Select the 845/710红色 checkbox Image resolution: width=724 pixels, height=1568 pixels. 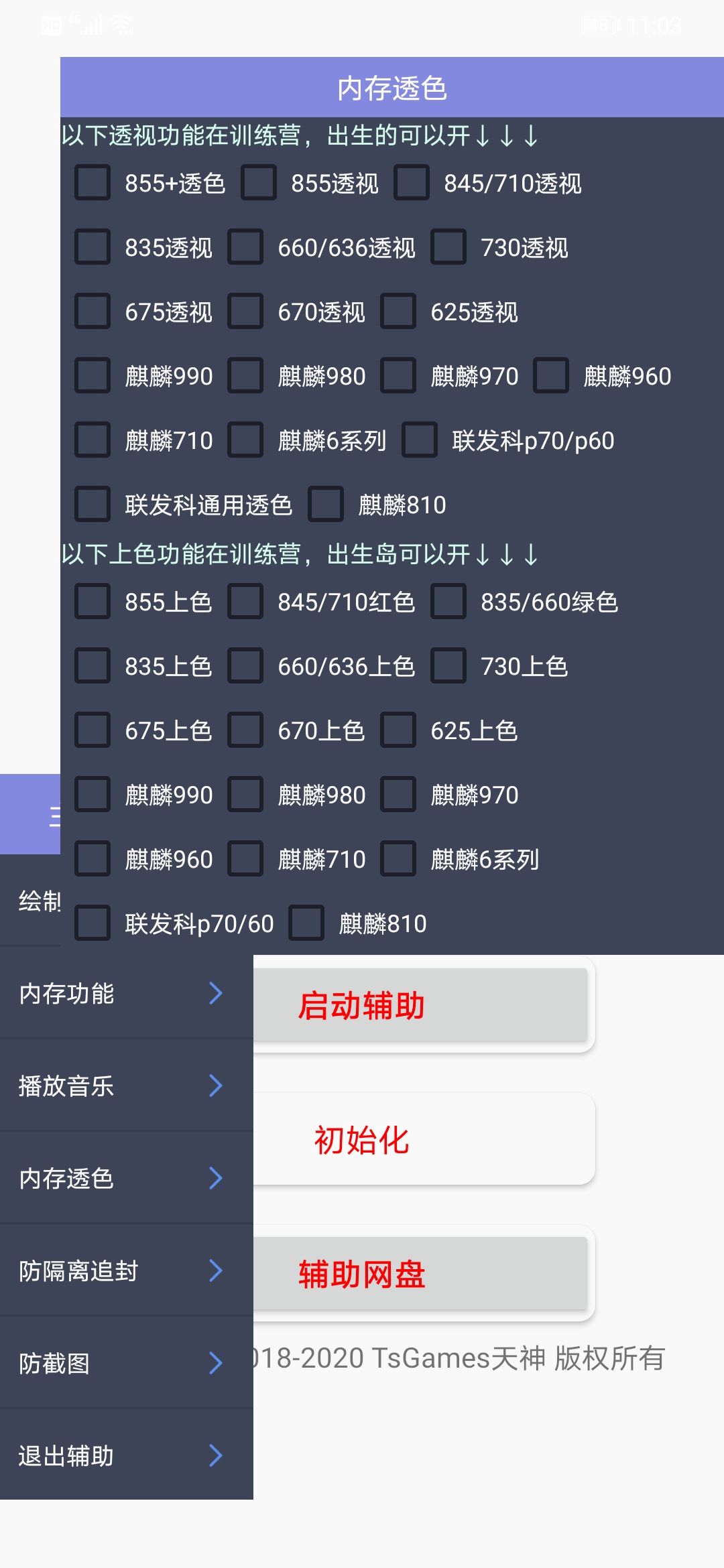point(245,602)
